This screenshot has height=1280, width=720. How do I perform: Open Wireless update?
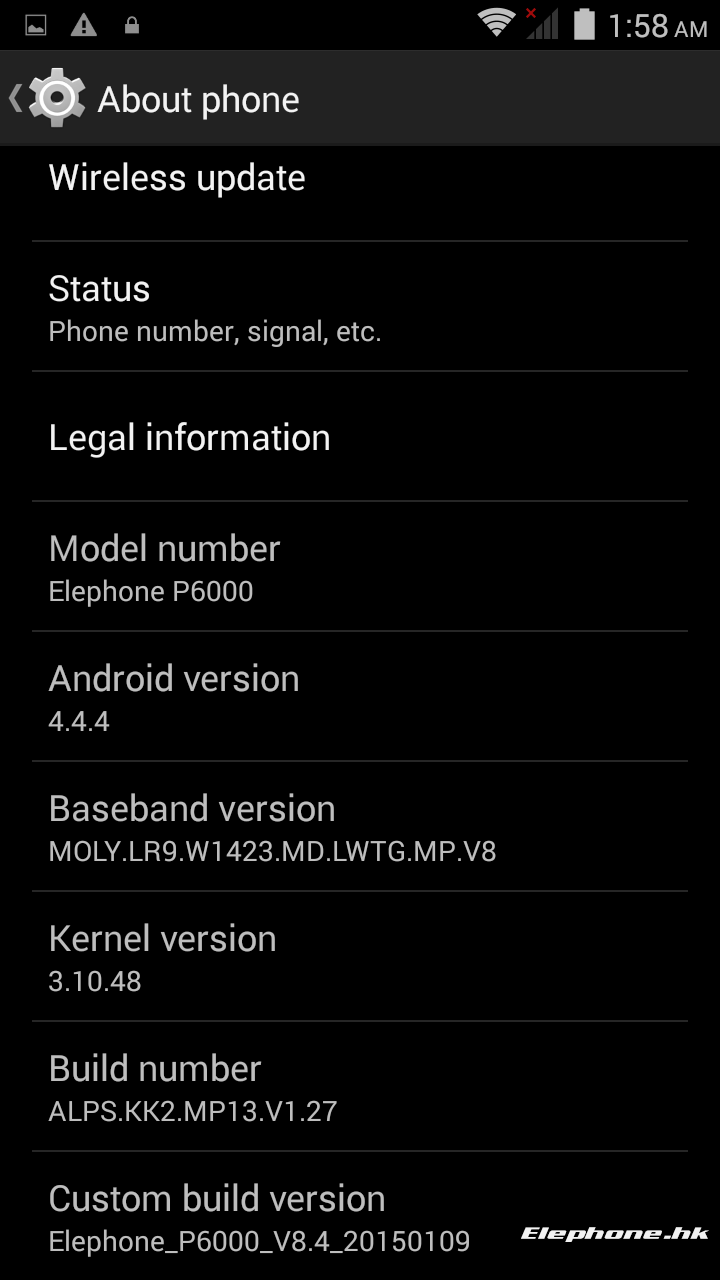[360, 193]
